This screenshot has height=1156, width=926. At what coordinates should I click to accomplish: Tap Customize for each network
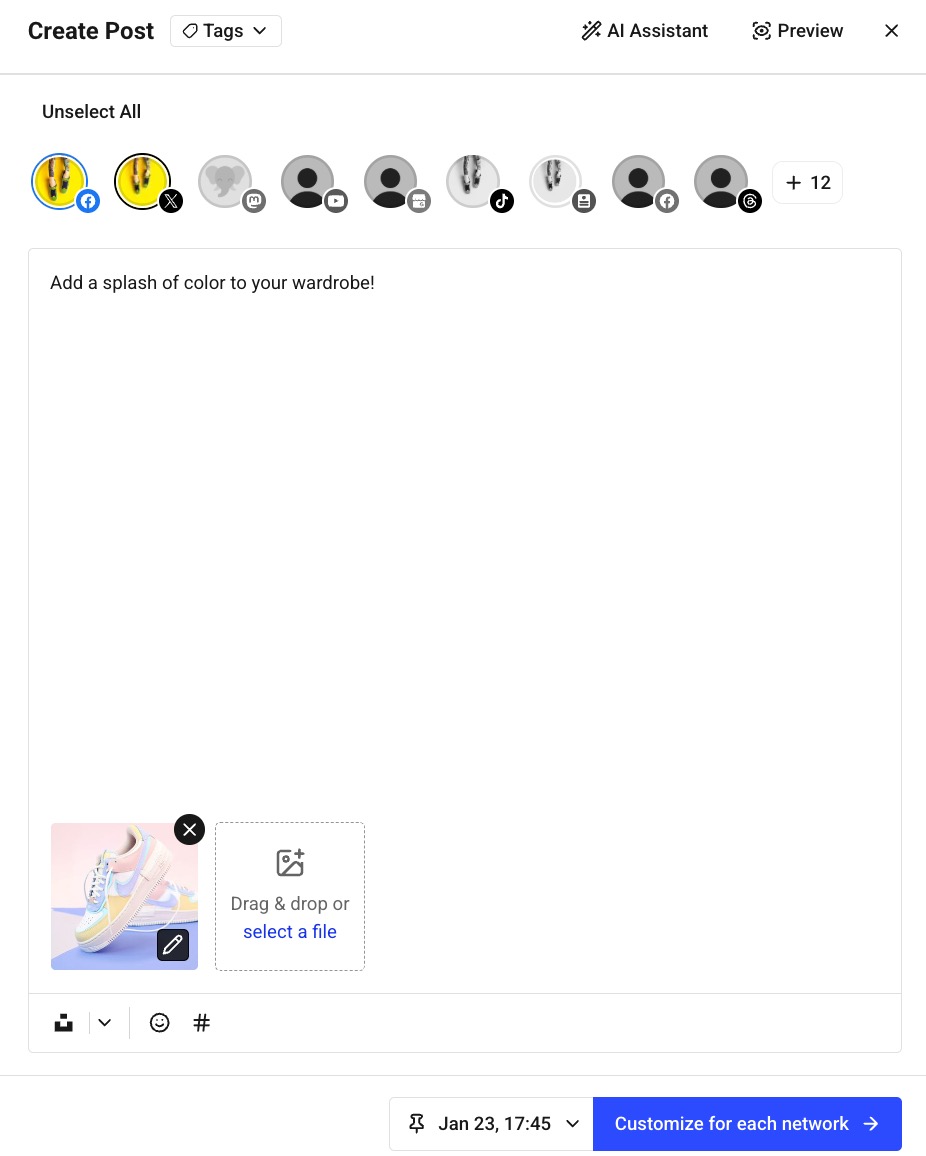pyautogui.click(x=746, y=1124)
